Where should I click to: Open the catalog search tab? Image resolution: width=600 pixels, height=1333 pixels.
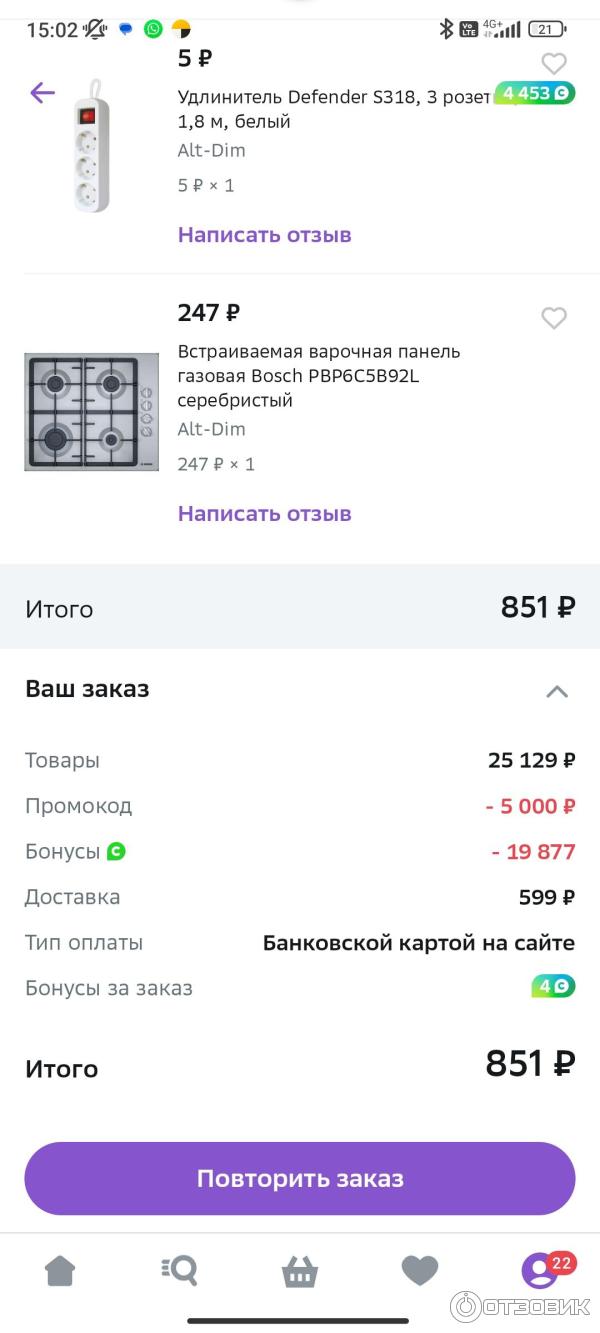coord(180,1270)
